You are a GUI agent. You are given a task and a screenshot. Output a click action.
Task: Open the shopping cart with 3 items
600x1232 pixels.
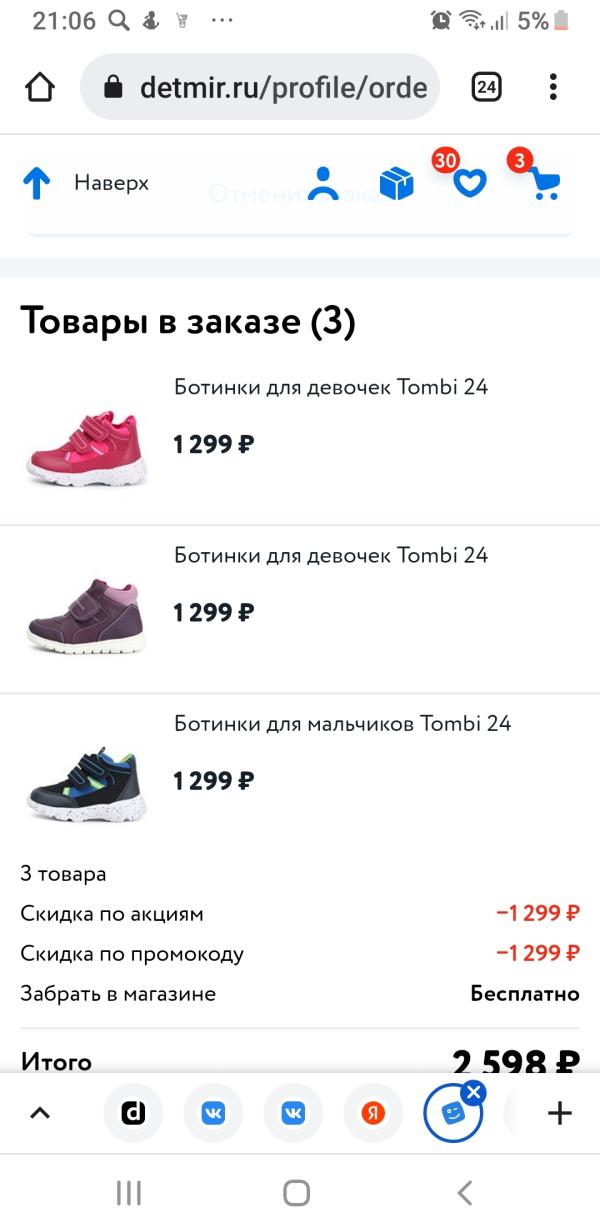(544, 183)
